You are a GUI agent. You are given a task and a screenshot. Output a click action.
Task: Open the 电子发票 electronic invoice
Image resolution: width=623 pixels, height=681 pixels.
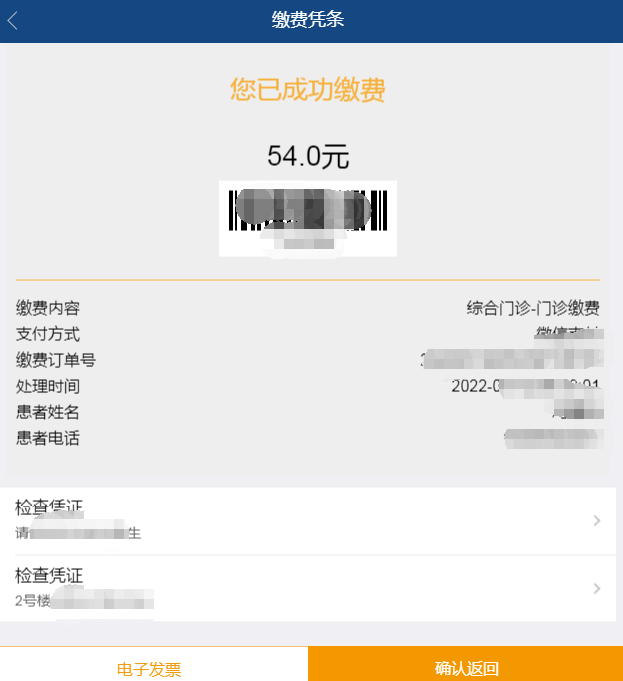[x=150, y=668]
